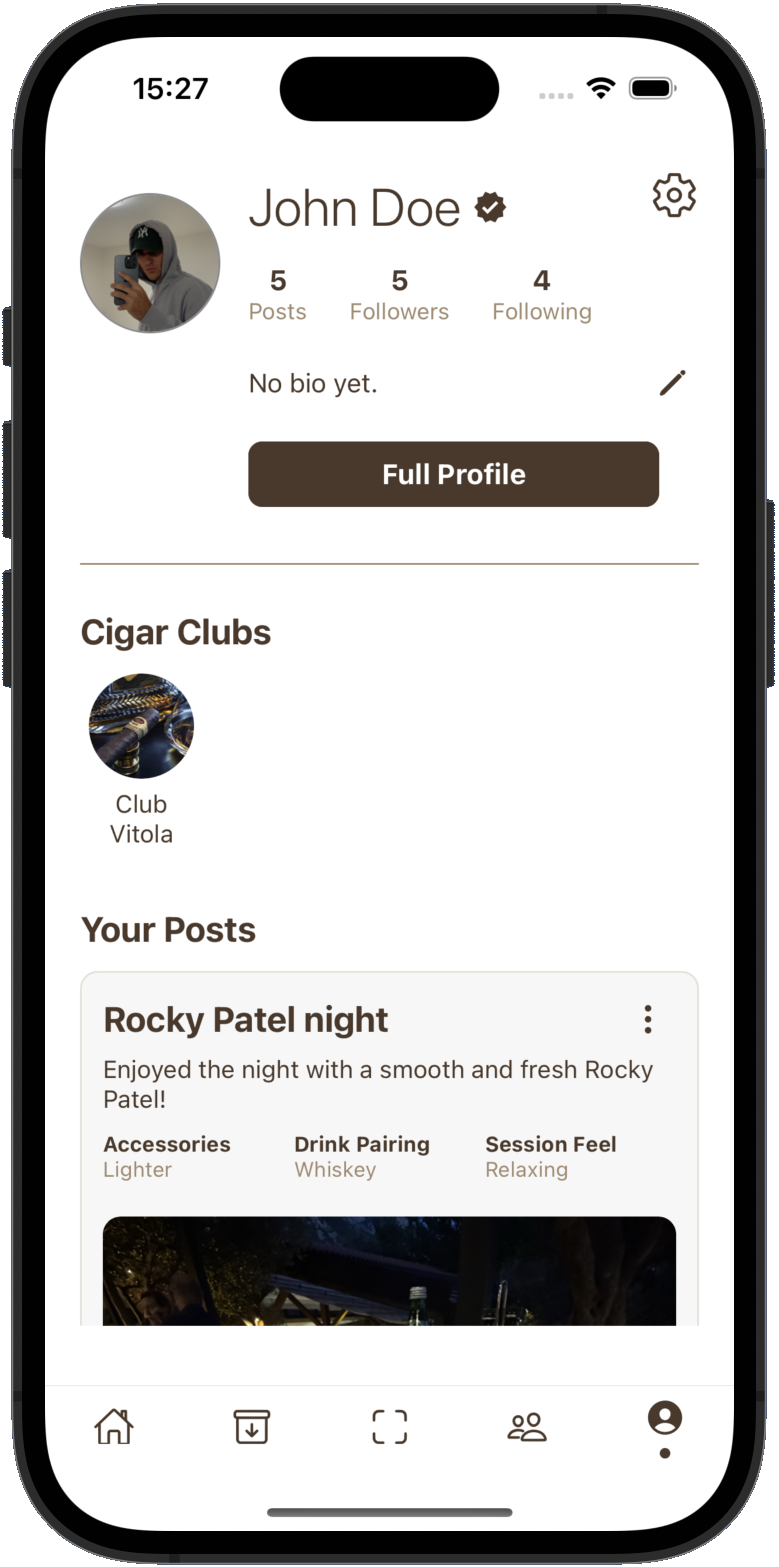Select the Profile tab
The height and width of the screenshot is (1567, 779).
[664, 1420]
